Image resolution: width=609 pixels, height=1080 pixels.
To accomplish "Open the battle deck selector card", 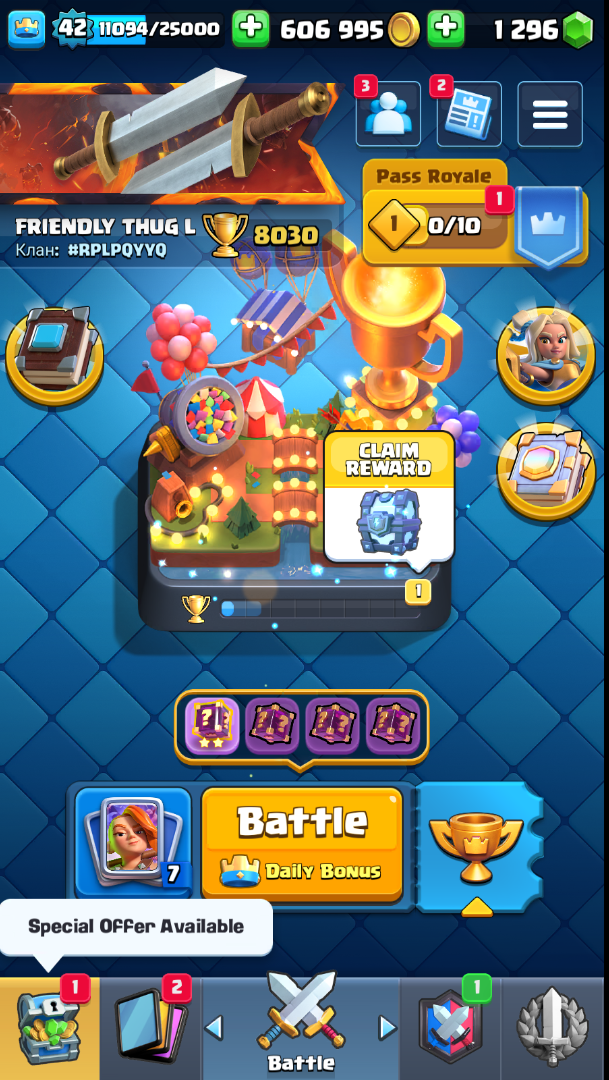I will click(133, 842).
